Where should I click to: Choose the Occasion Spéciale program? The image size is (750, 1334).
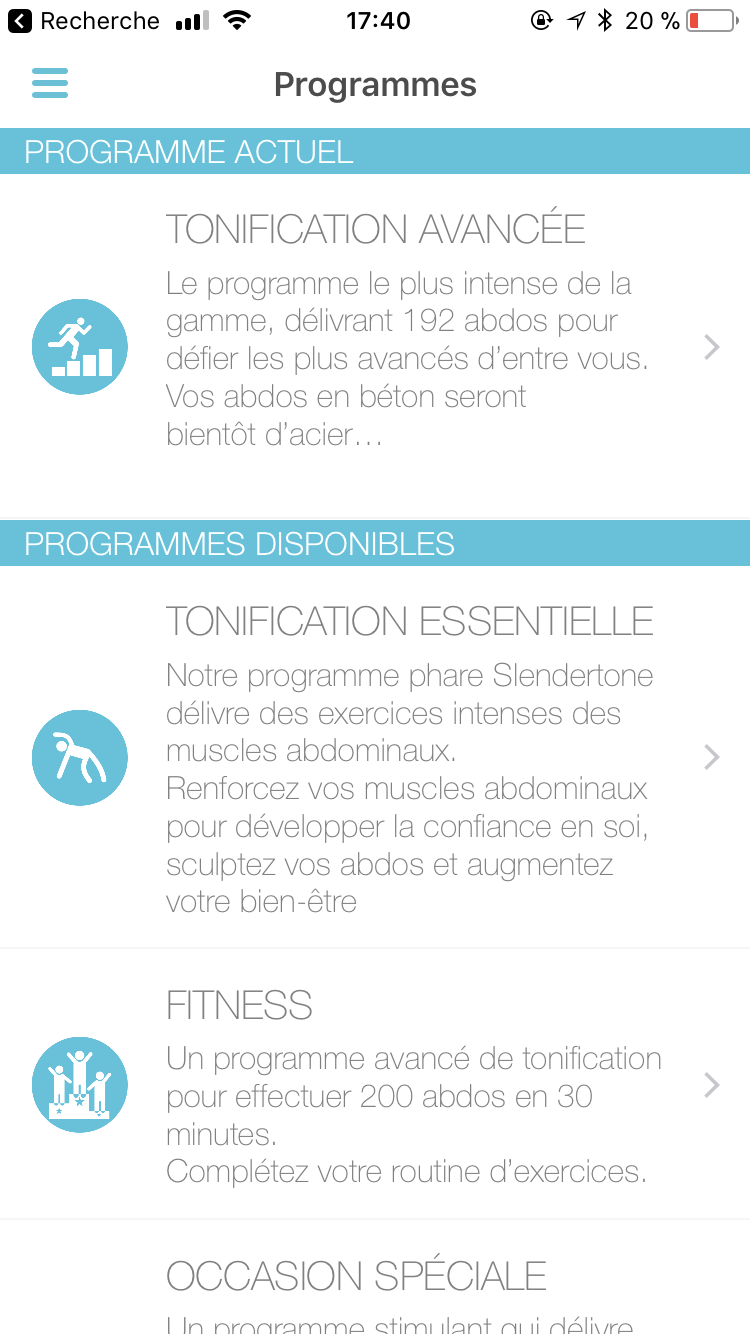375,1277
